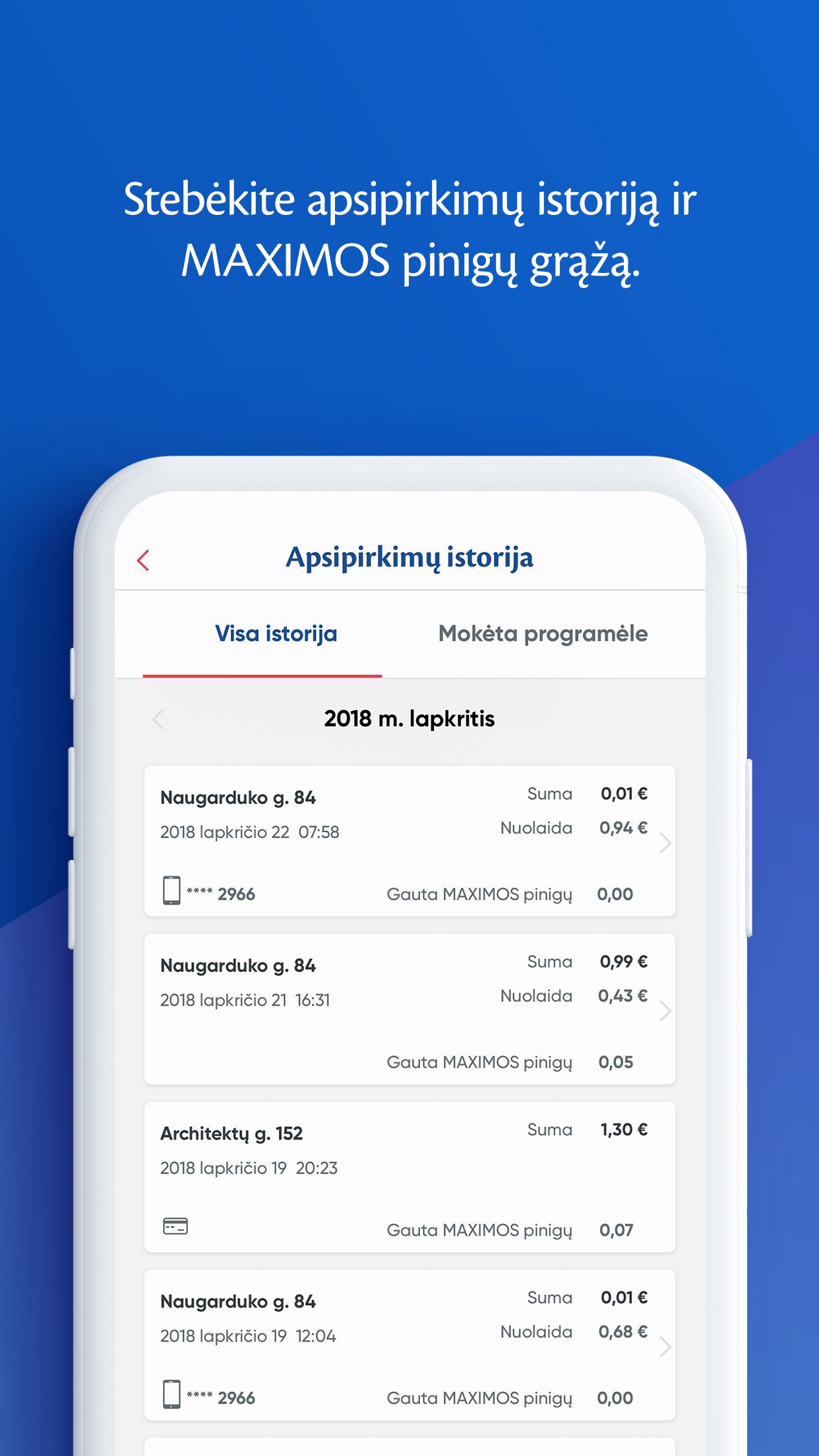Switch to the Mokėta programėle tab
The image size is (819, 1456).
542,633
